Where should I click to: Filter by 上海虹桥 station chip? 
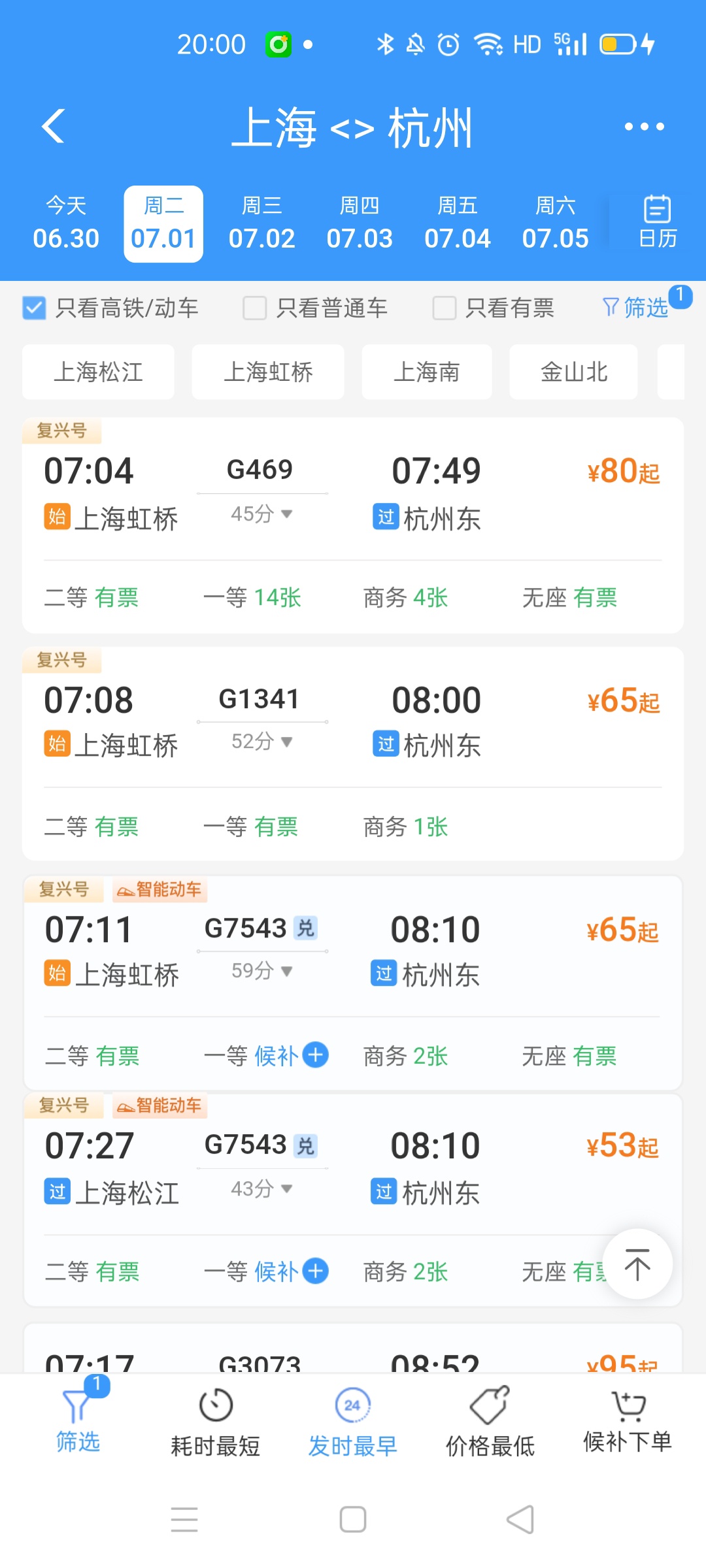point(268,372)
